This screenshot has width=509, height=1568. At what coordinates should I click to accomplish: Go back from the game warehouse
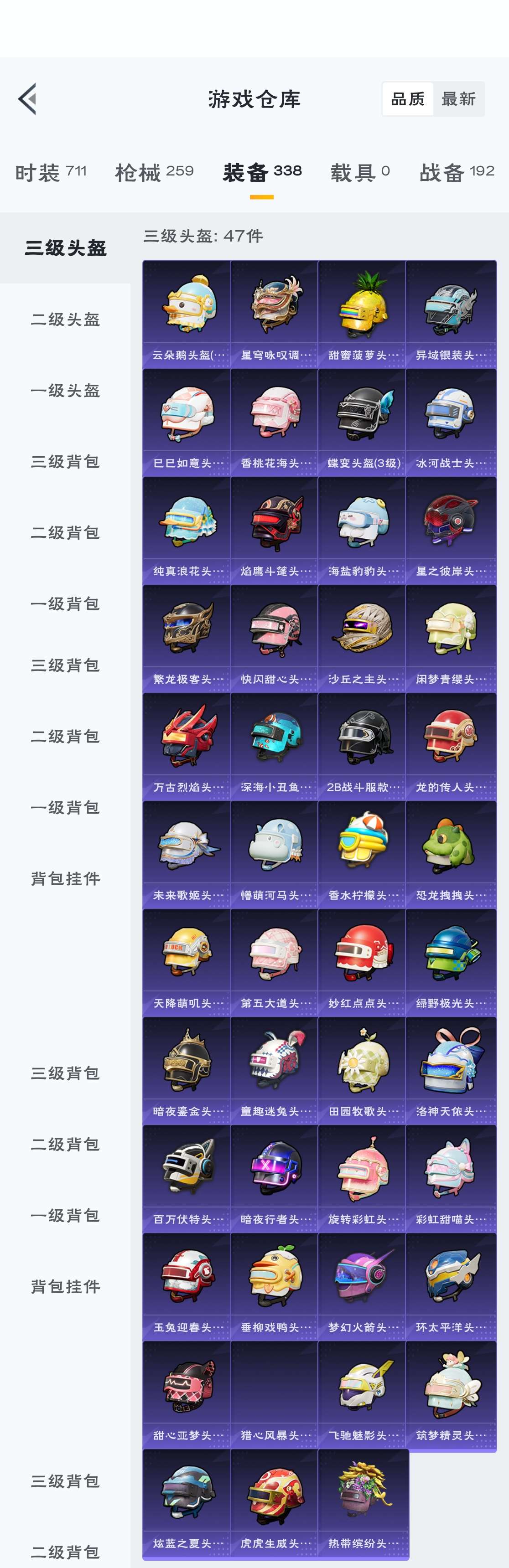(27, 98)
